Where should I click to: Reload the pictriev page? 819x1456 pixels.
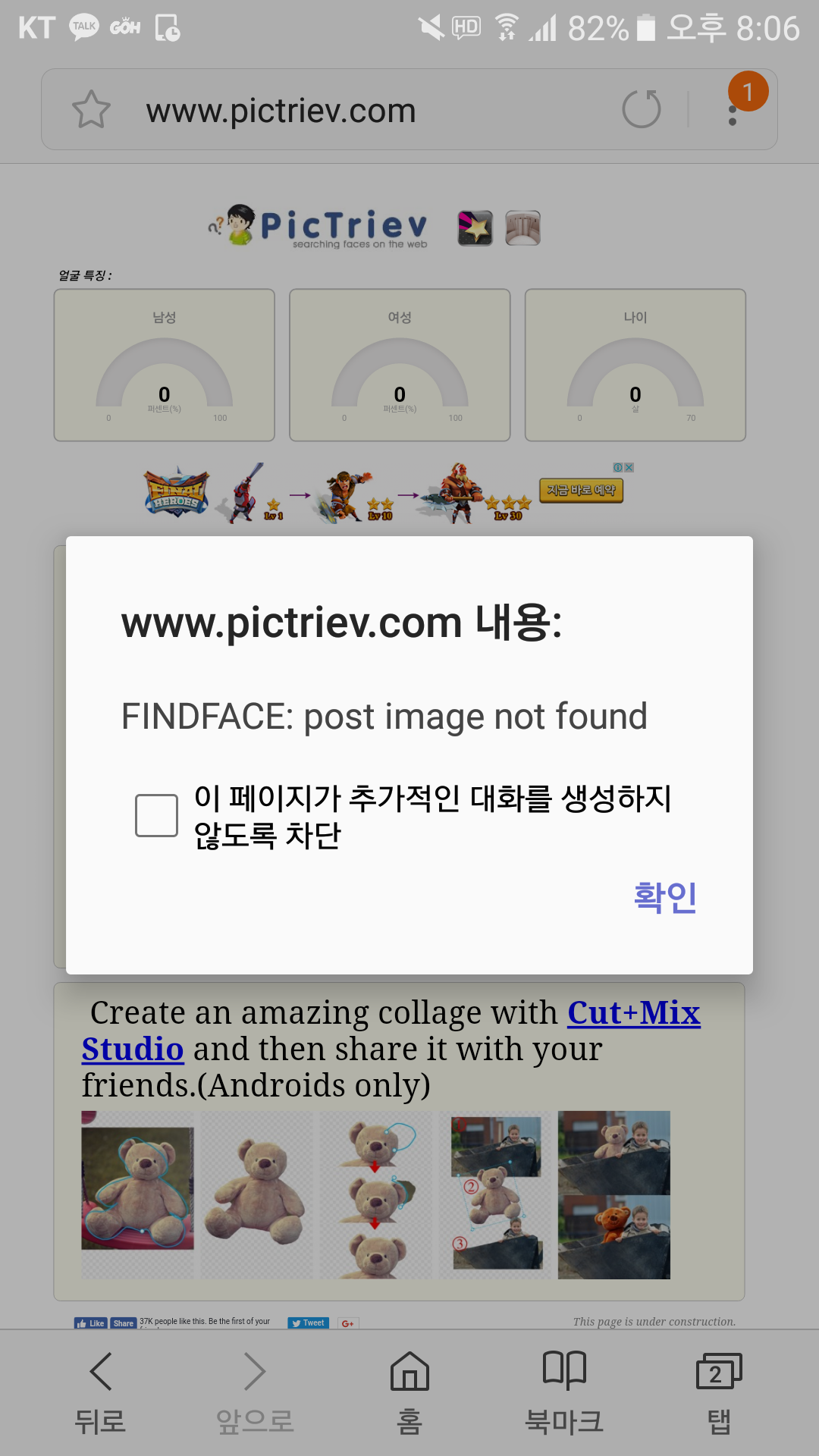coord(642,109)
